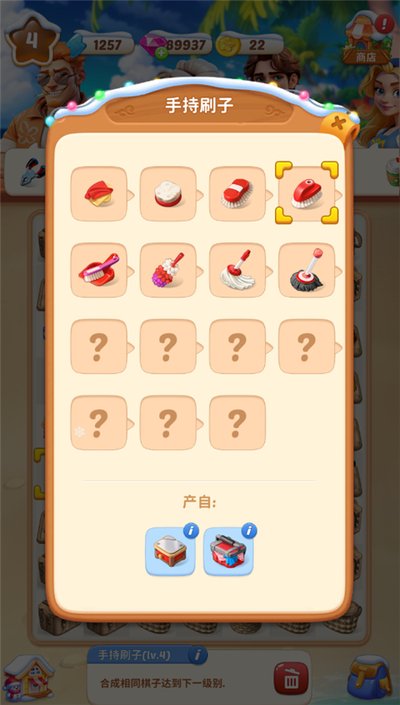Select the white string mop item
This screenshot has width=400, height=705.
coord(237,270)
